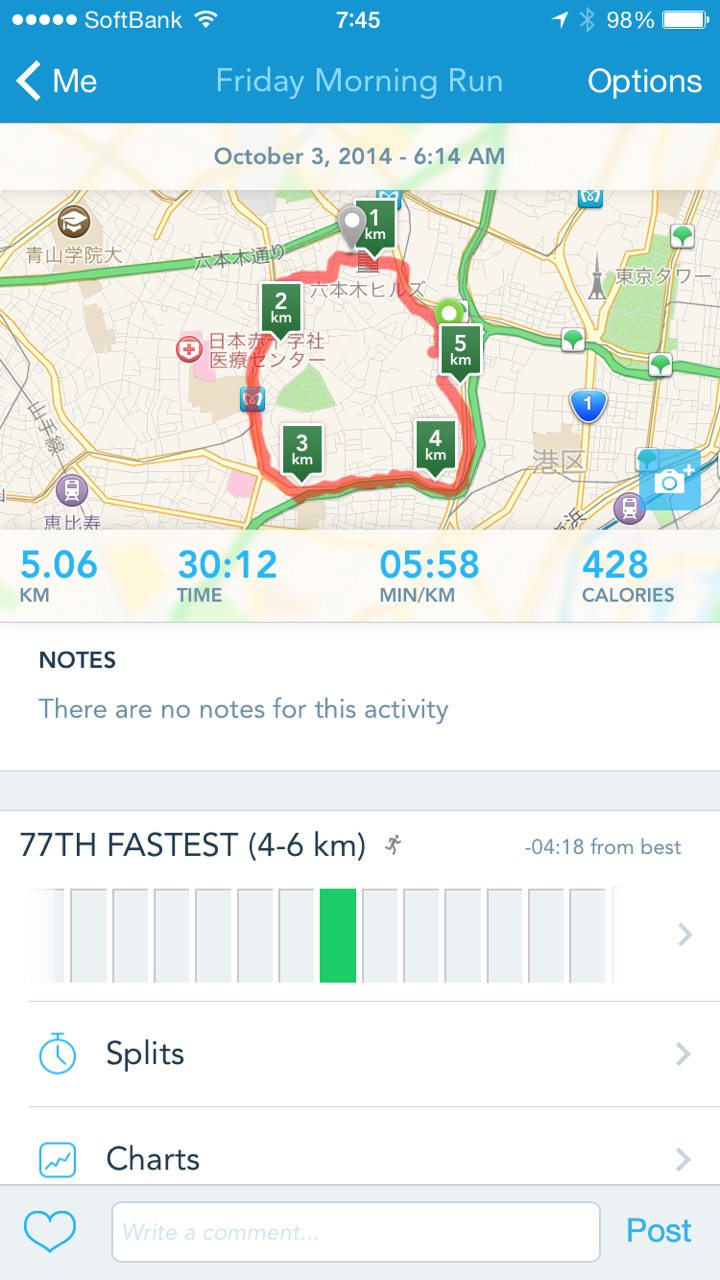Like this activity with the heart
The width and height of the screenshot is (720, 1280).
point(49,1231)
